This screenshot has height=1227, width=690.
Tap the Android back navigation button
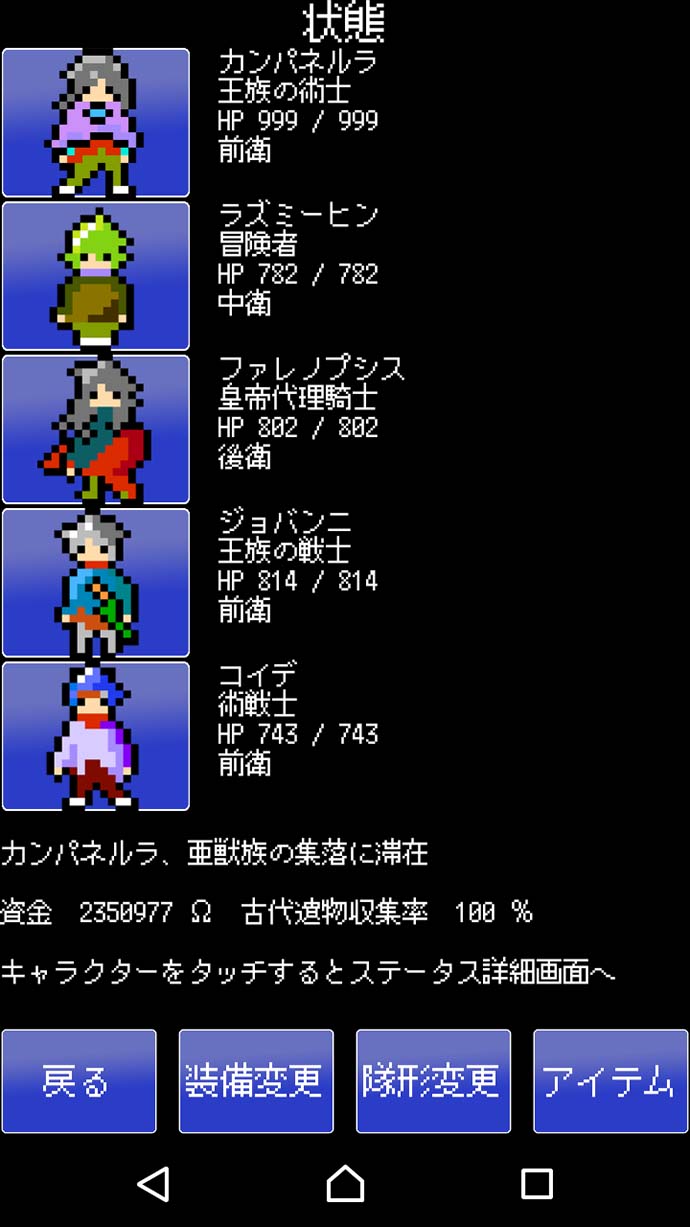pos(153,1184)
